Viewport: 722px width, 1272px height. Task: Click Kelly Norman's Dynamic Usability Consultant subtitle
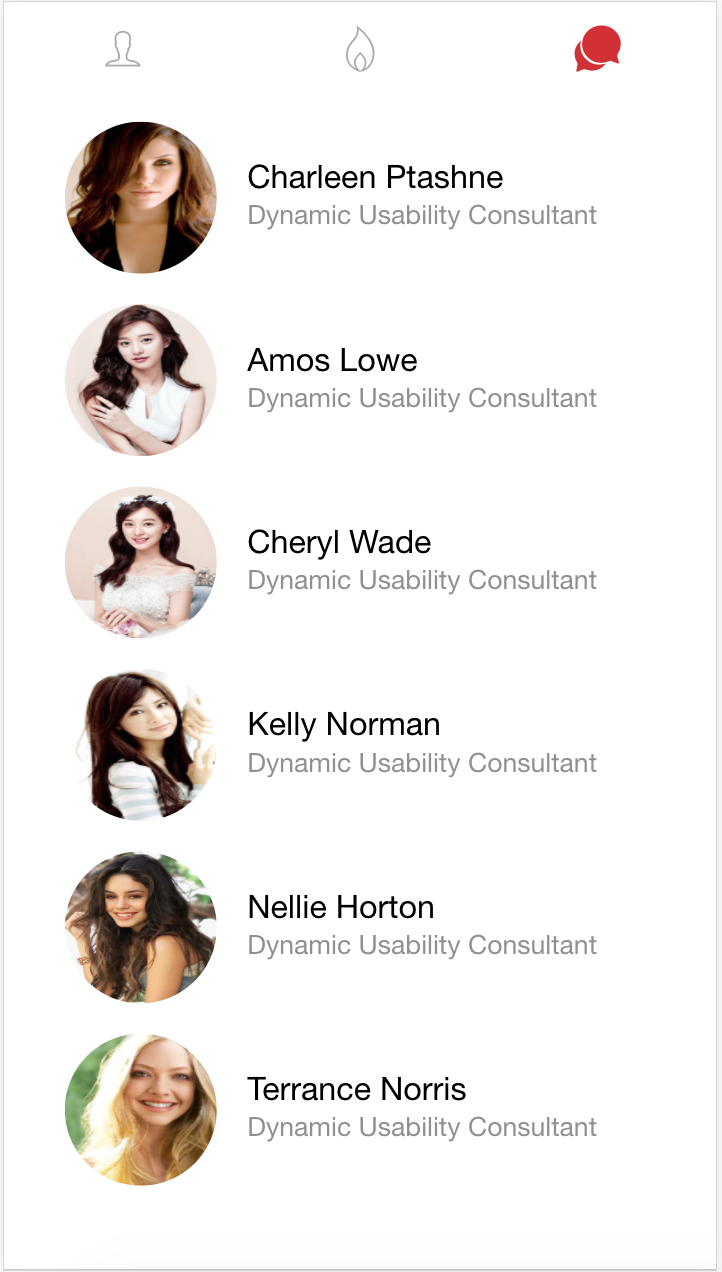[x=422, y=762]
